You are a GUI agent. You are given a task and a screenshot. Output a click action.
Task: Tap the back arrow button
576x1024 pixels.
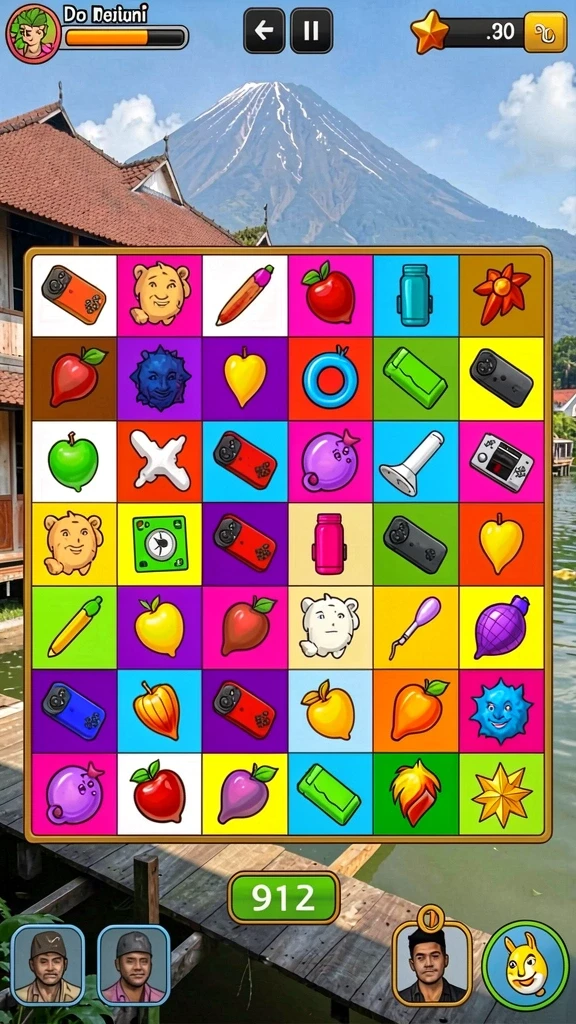pos(264,31)
